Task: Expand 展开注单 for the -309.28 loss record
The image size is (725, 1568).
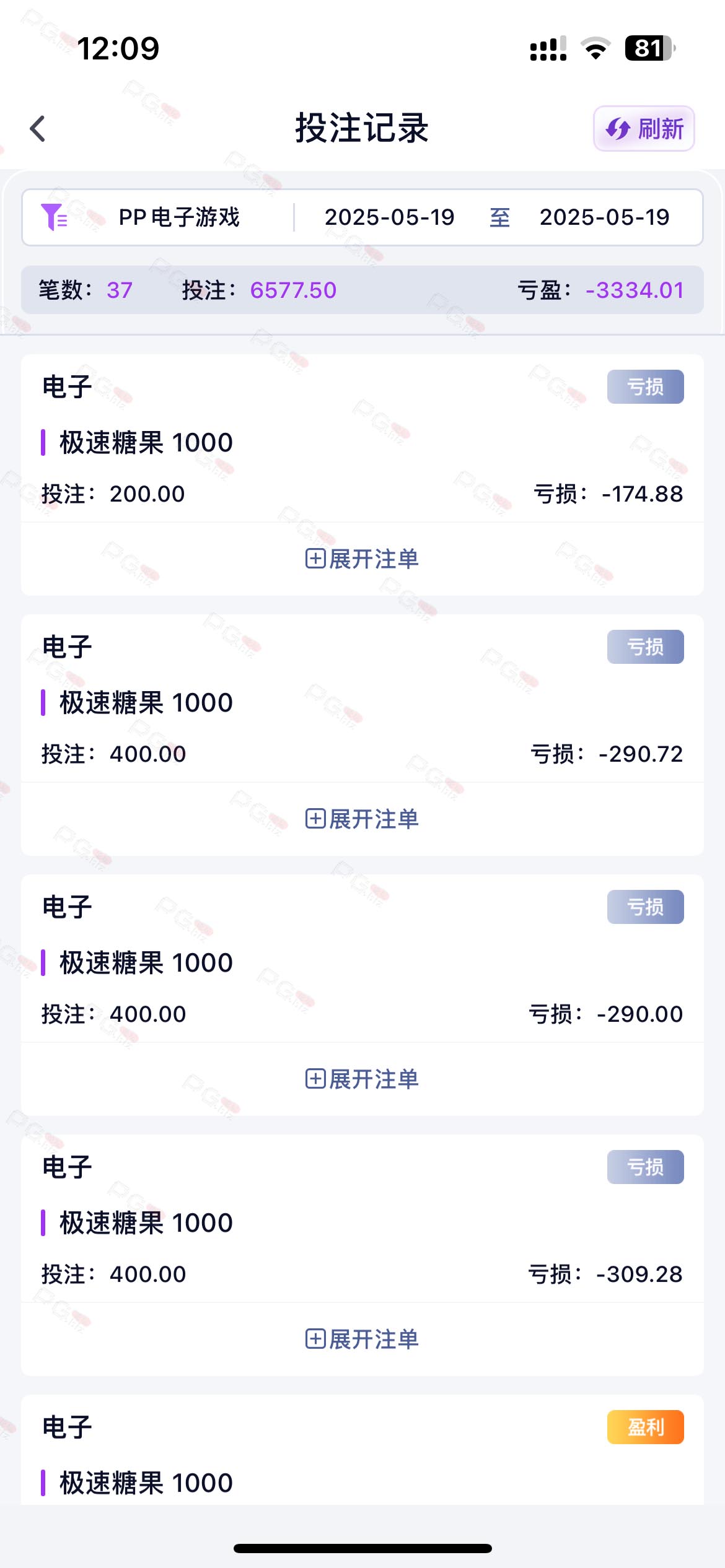Action: pyautogui.click(x=362, y=1339)
